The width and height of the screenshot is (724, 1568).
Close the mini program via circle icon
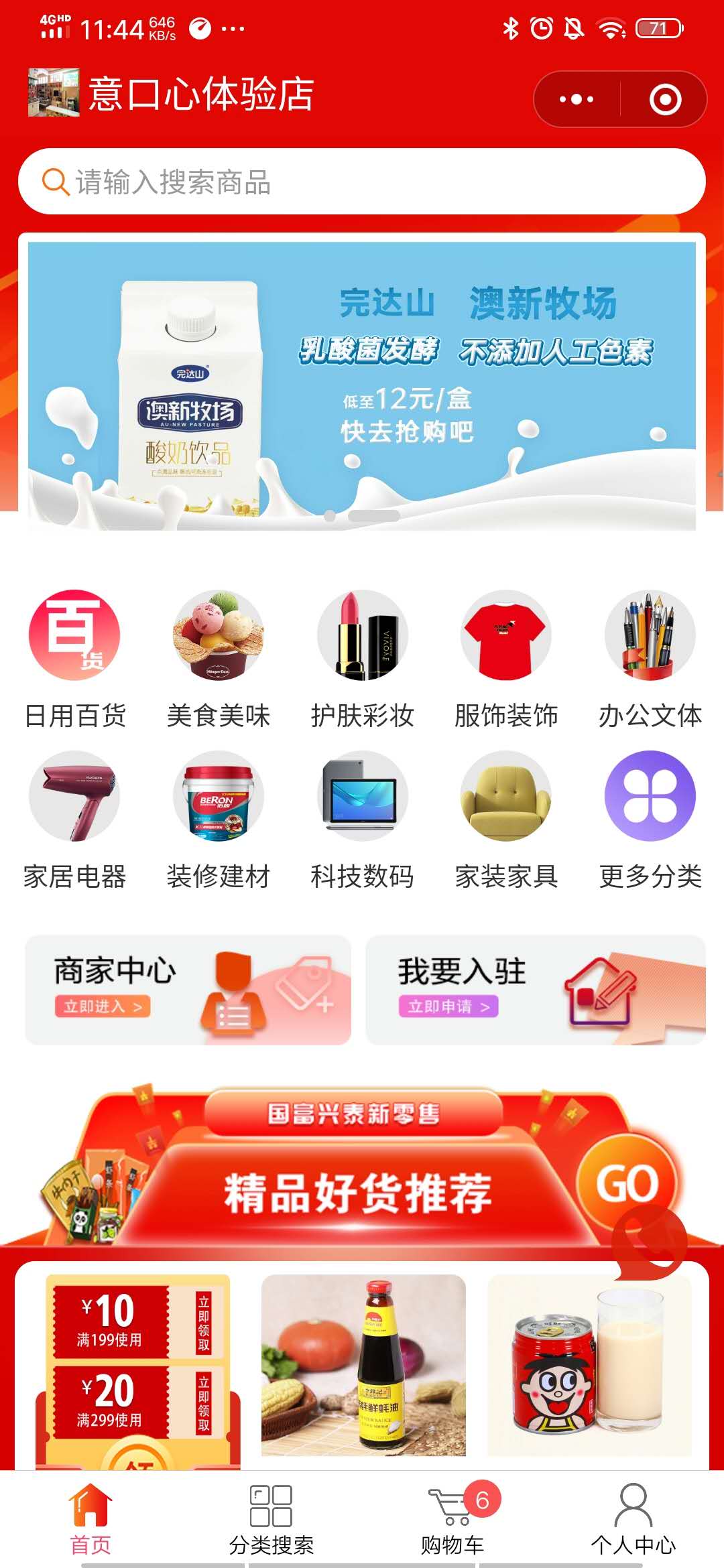[x=665, y=100]
